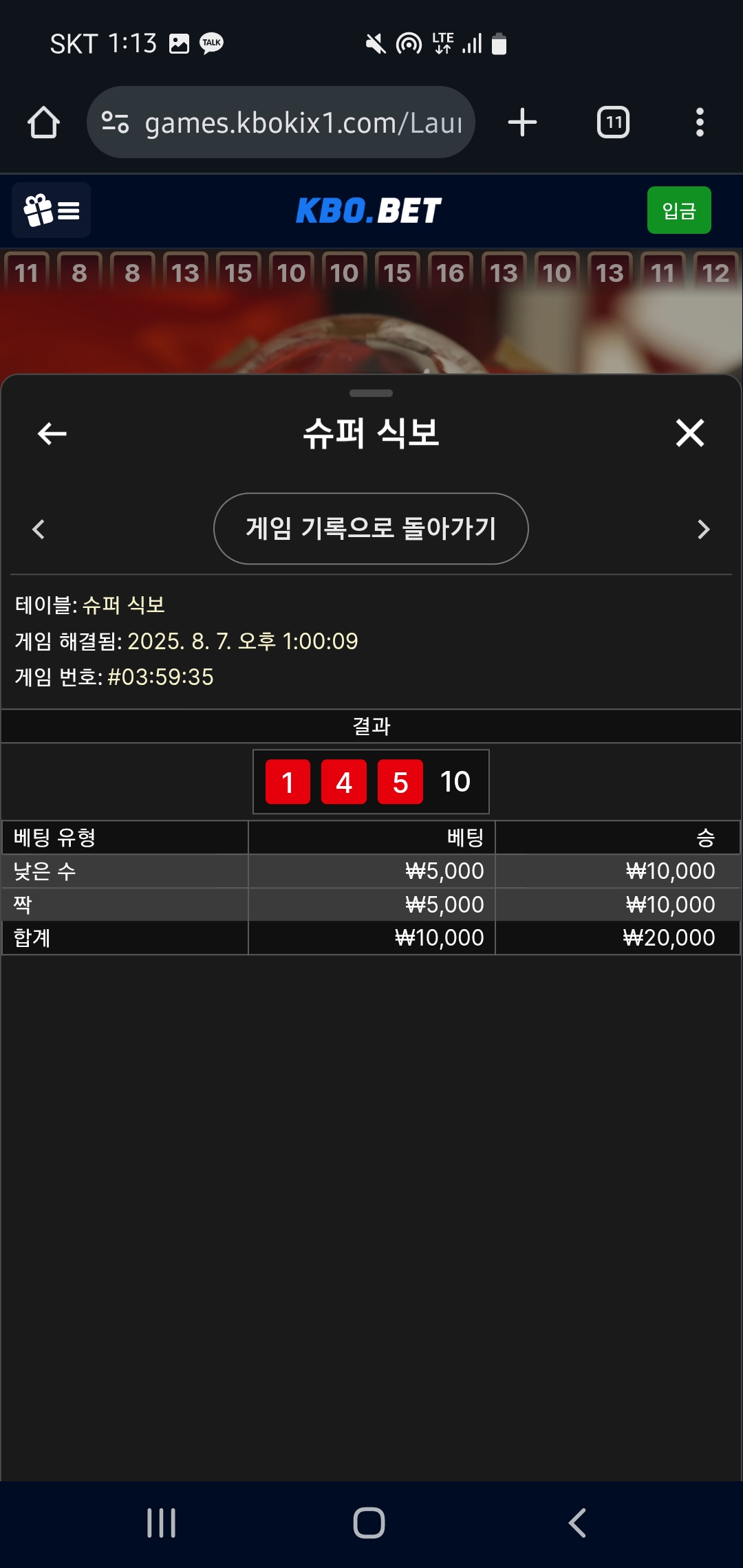This screenshot has height=1568, width=743.
Task: Go back with the arrow beside 슈퍼 식보
Action: pyautogui.click(x=52, y=433)
